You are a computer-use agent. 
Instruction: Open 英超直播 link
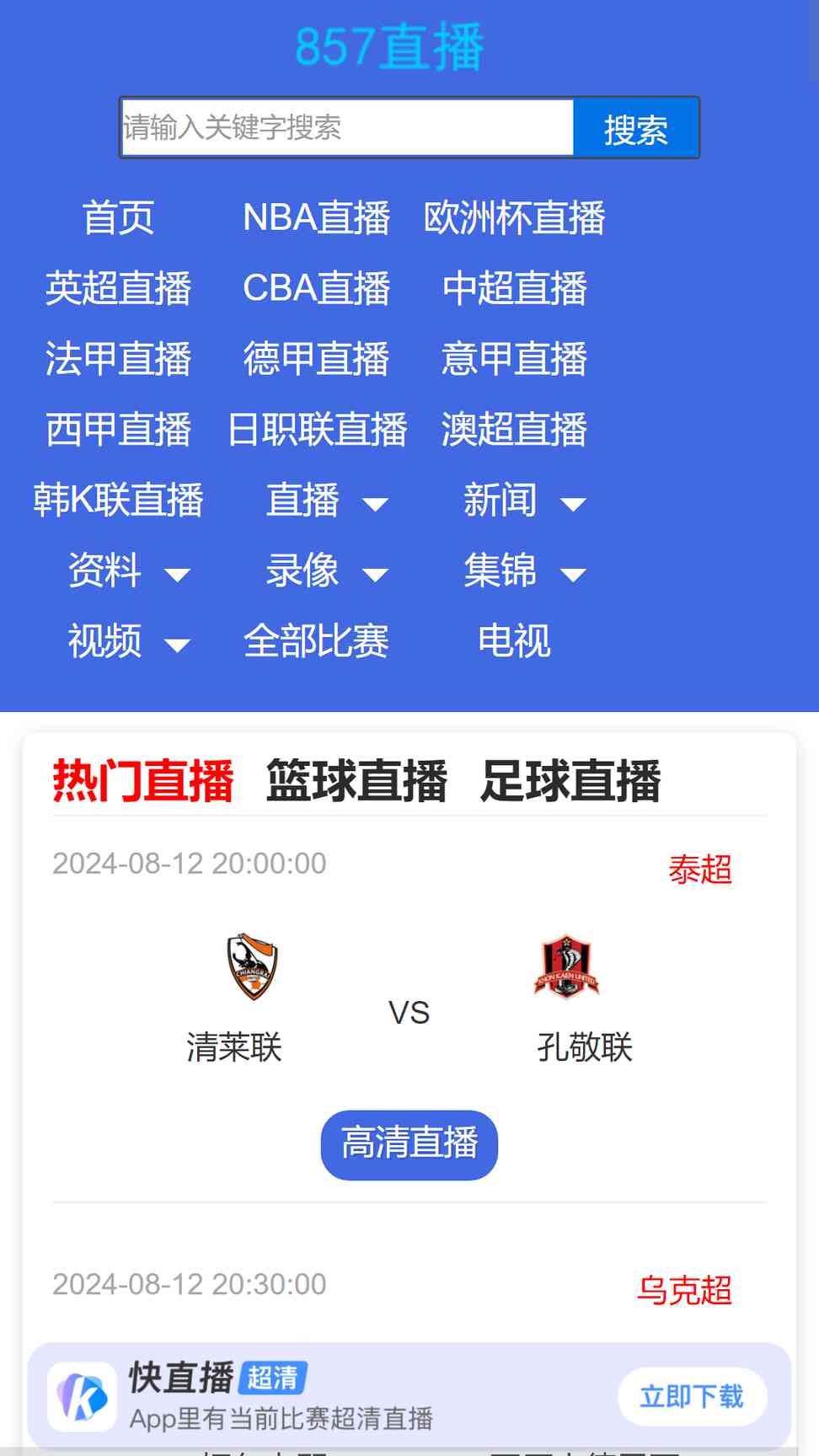[118, 289]
